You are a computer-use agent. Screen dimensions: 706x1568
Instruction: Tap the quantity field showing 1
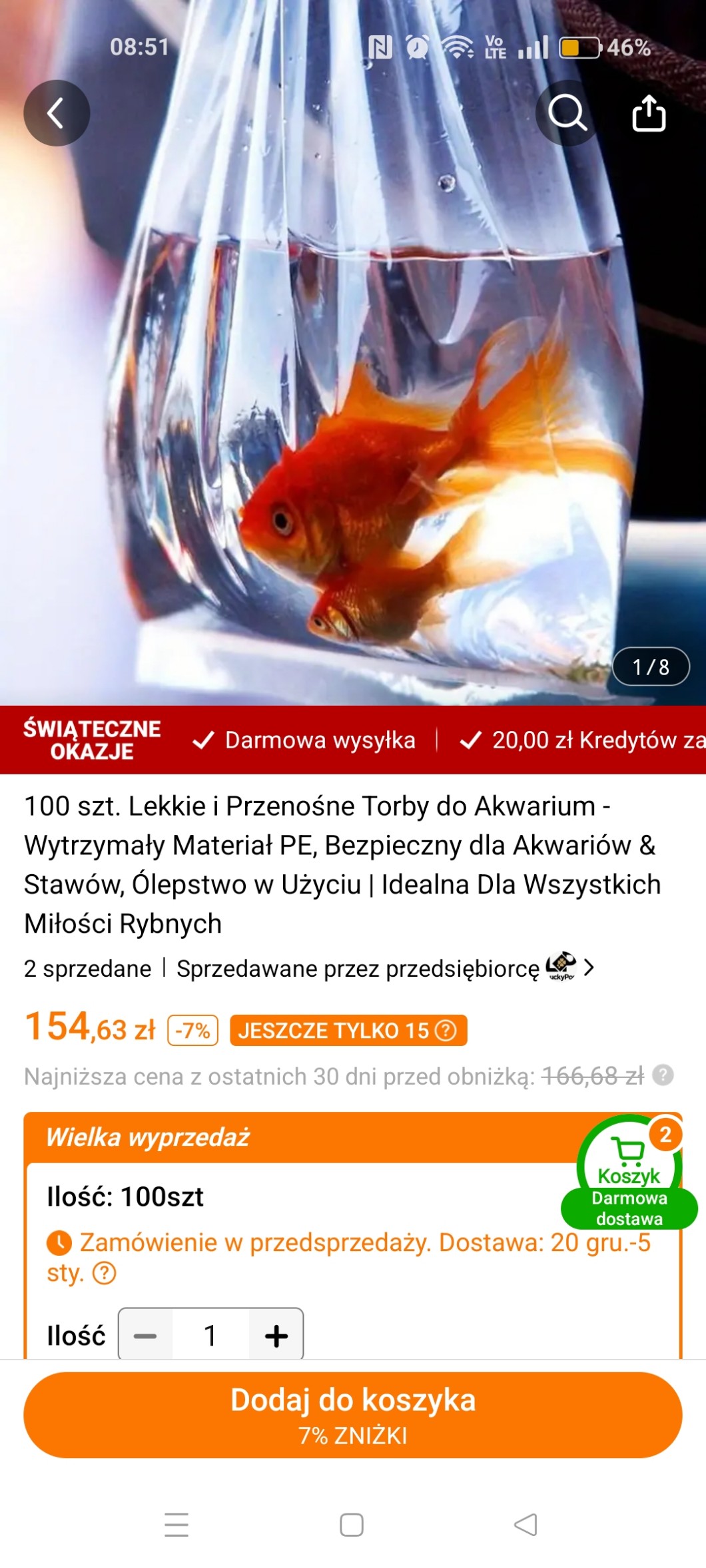[210, 1335]
